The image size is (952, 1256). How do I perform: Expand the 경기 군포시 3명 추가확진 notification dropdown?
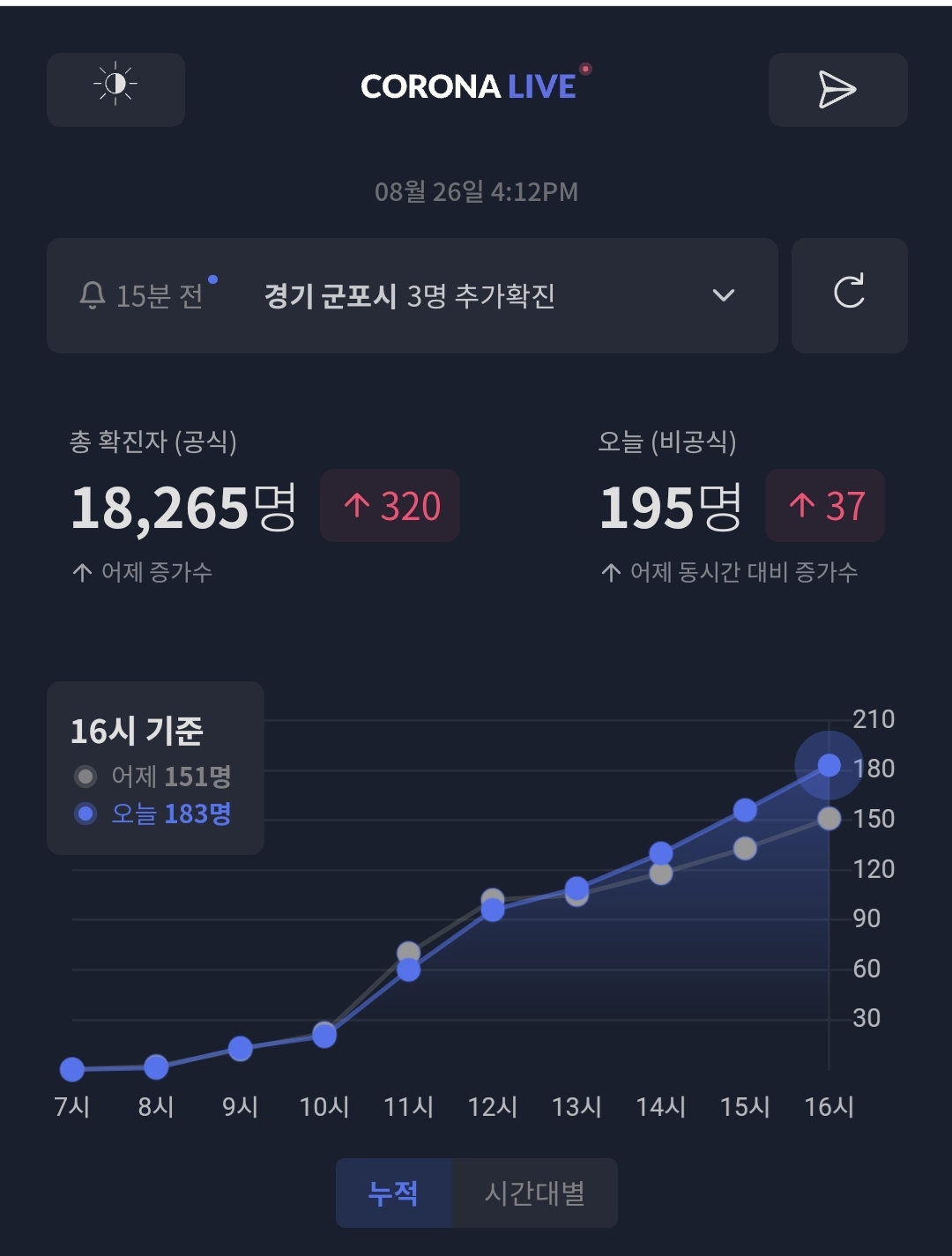point(723,295)
